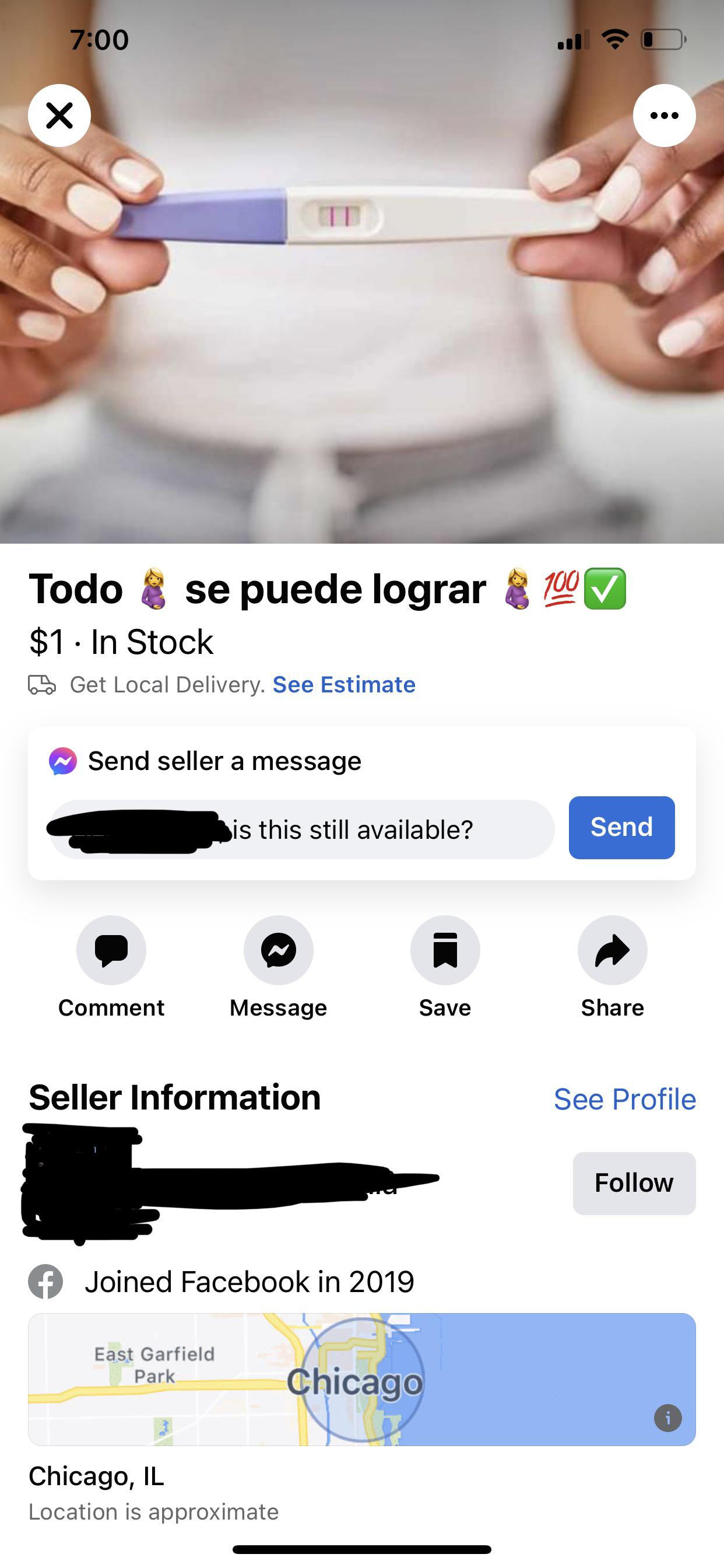Viewport: 724px width, 1568px height.
Task: Open Messenger via the Message icon
Action: pos(279,950)
